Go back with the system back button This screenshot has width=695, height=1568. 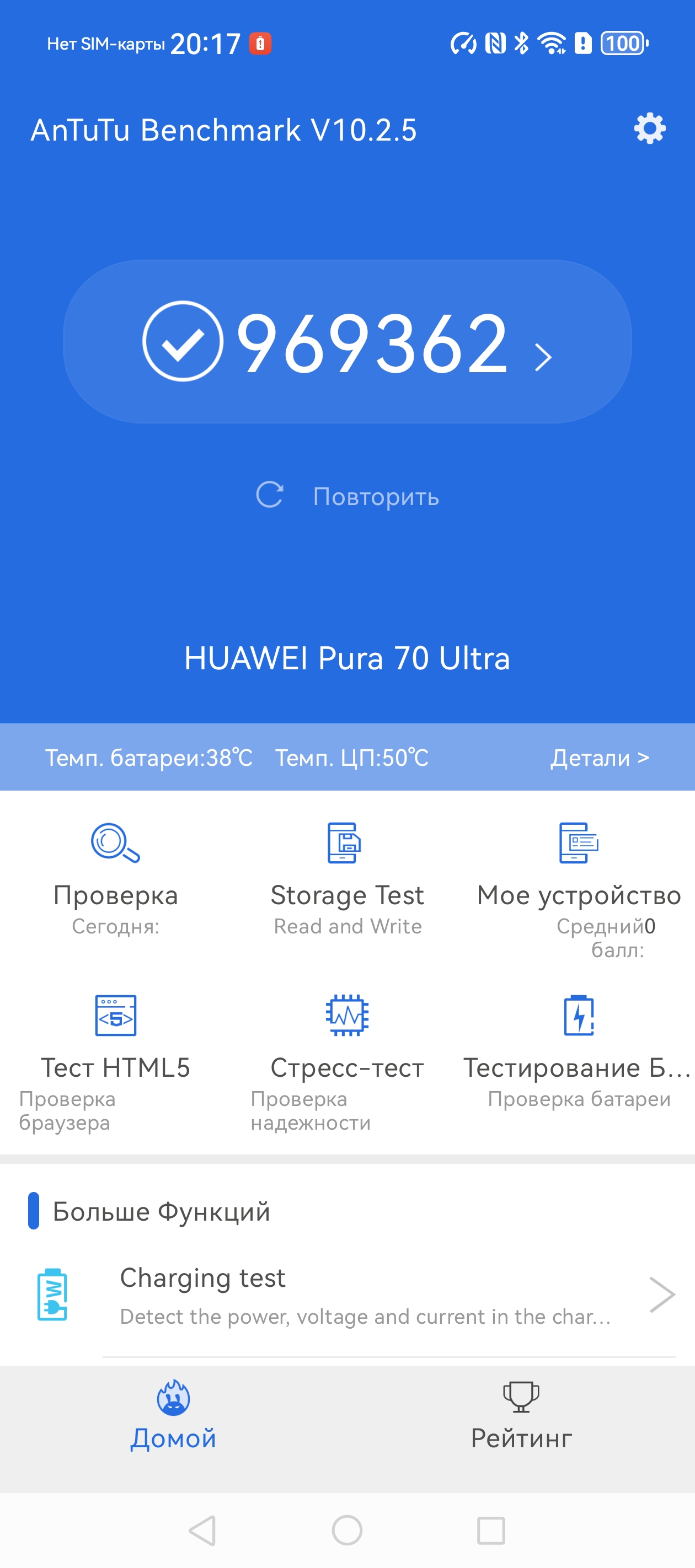203,1531
